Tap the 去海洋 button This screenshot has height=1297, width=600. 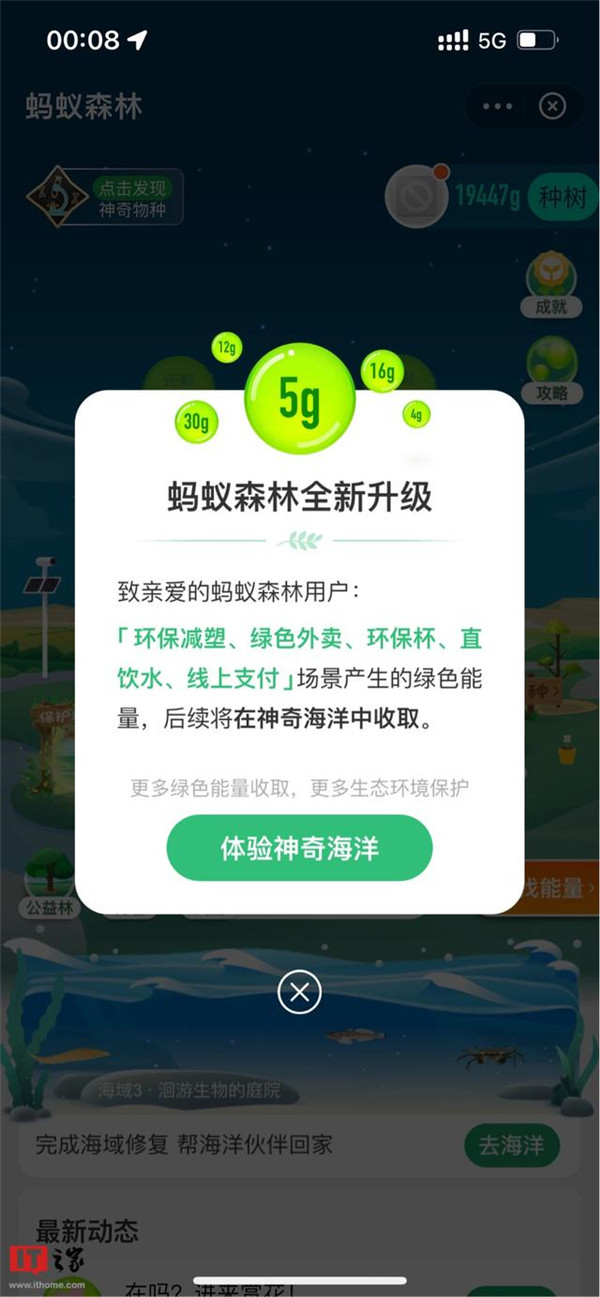point(511,1146)
